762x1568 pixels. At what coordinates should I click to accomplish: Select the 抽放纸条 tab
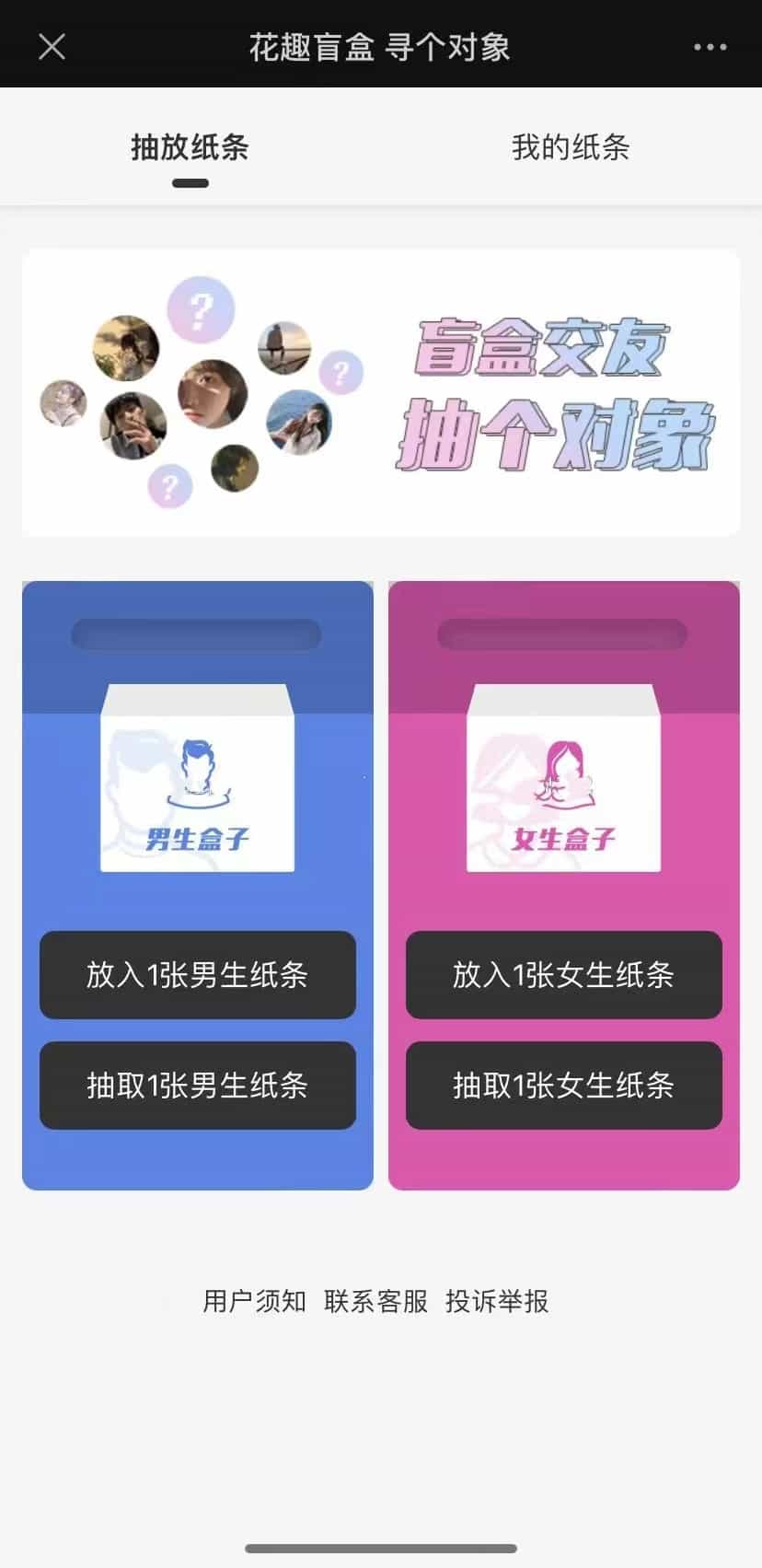[x=190, y=147]
